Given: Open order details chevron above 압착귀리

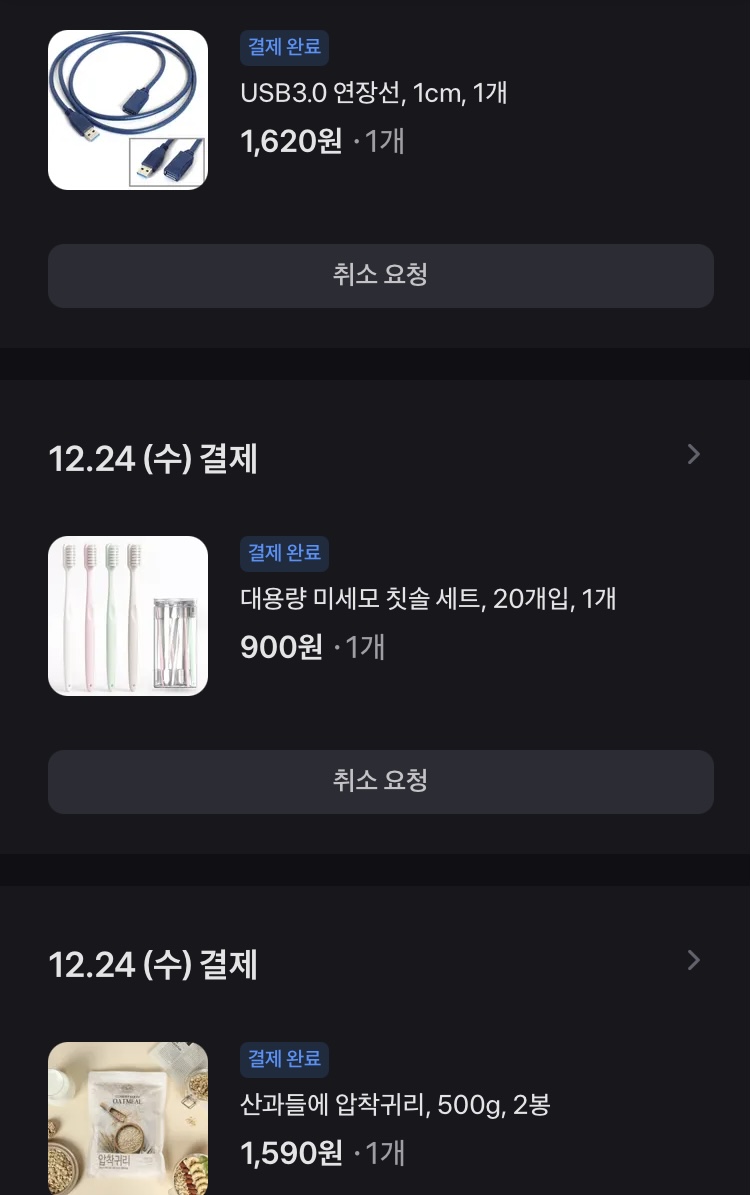Looking at the screenshot, I should [694, 961].
